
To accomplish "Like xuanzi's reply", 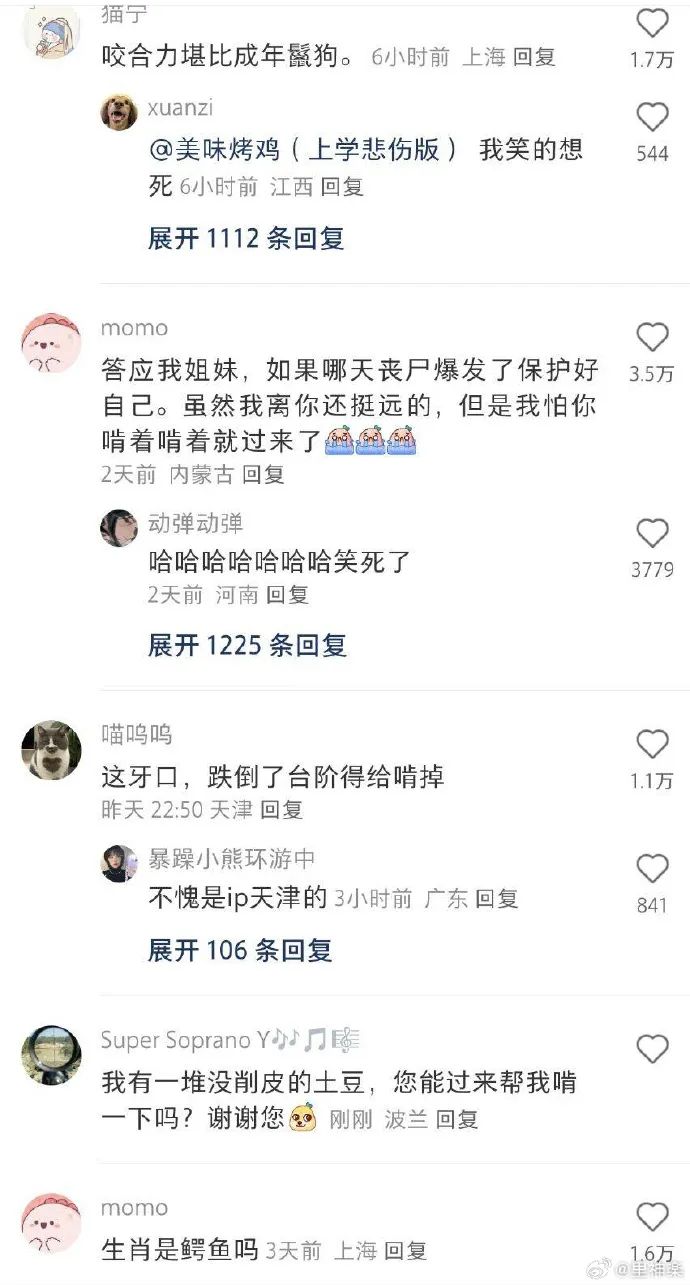I will (652, 118).
